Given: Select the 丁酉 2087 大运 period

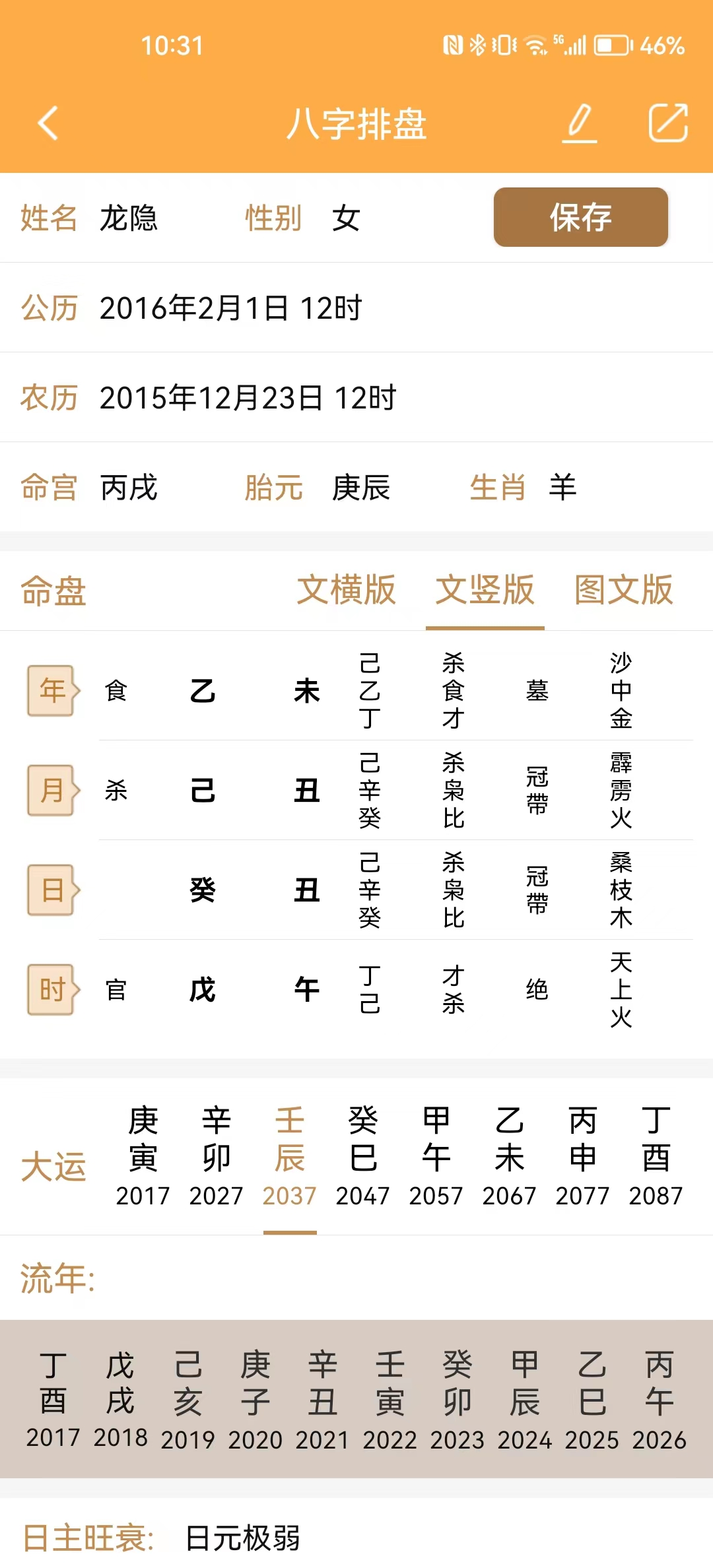Looking at the screenshot, I should tap(656, 1157).
